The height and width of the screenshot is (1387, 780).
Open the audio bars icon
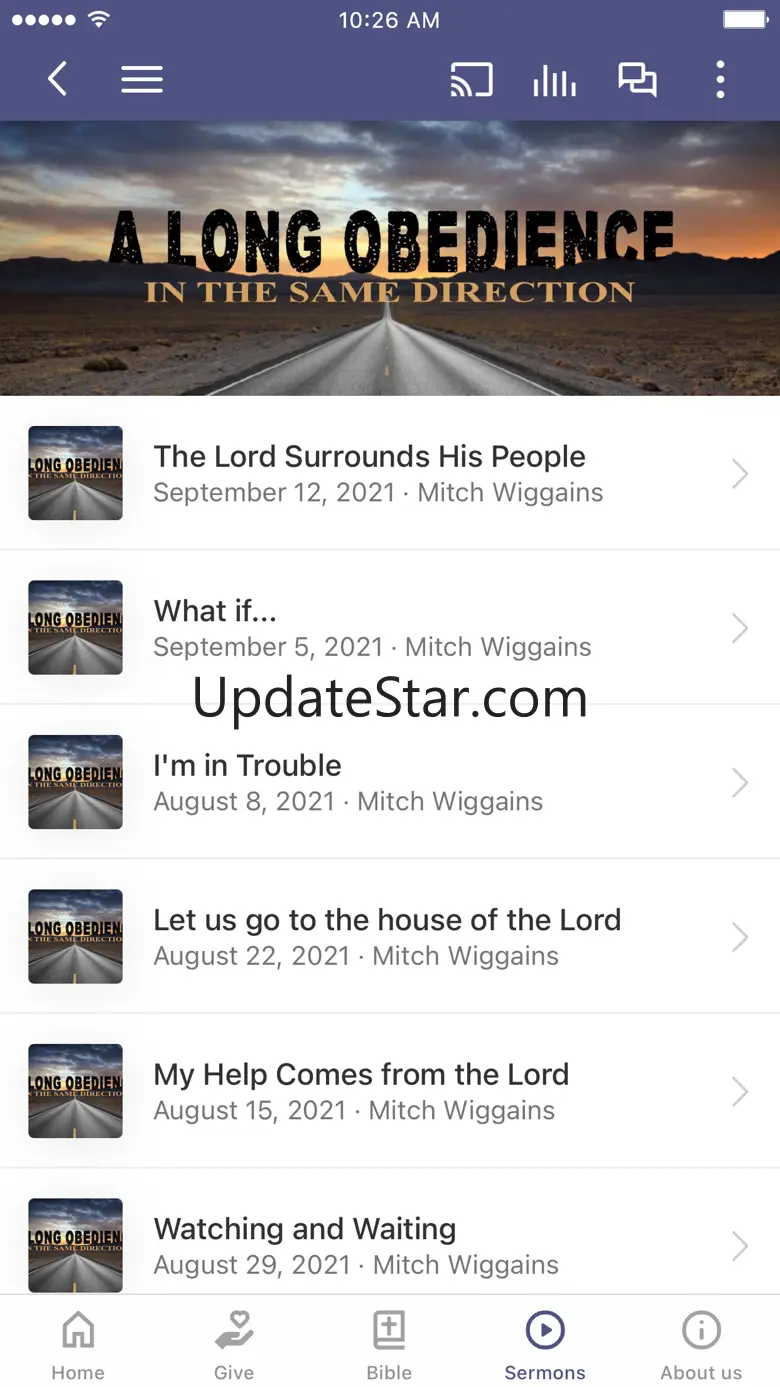[x=554, y=80]
